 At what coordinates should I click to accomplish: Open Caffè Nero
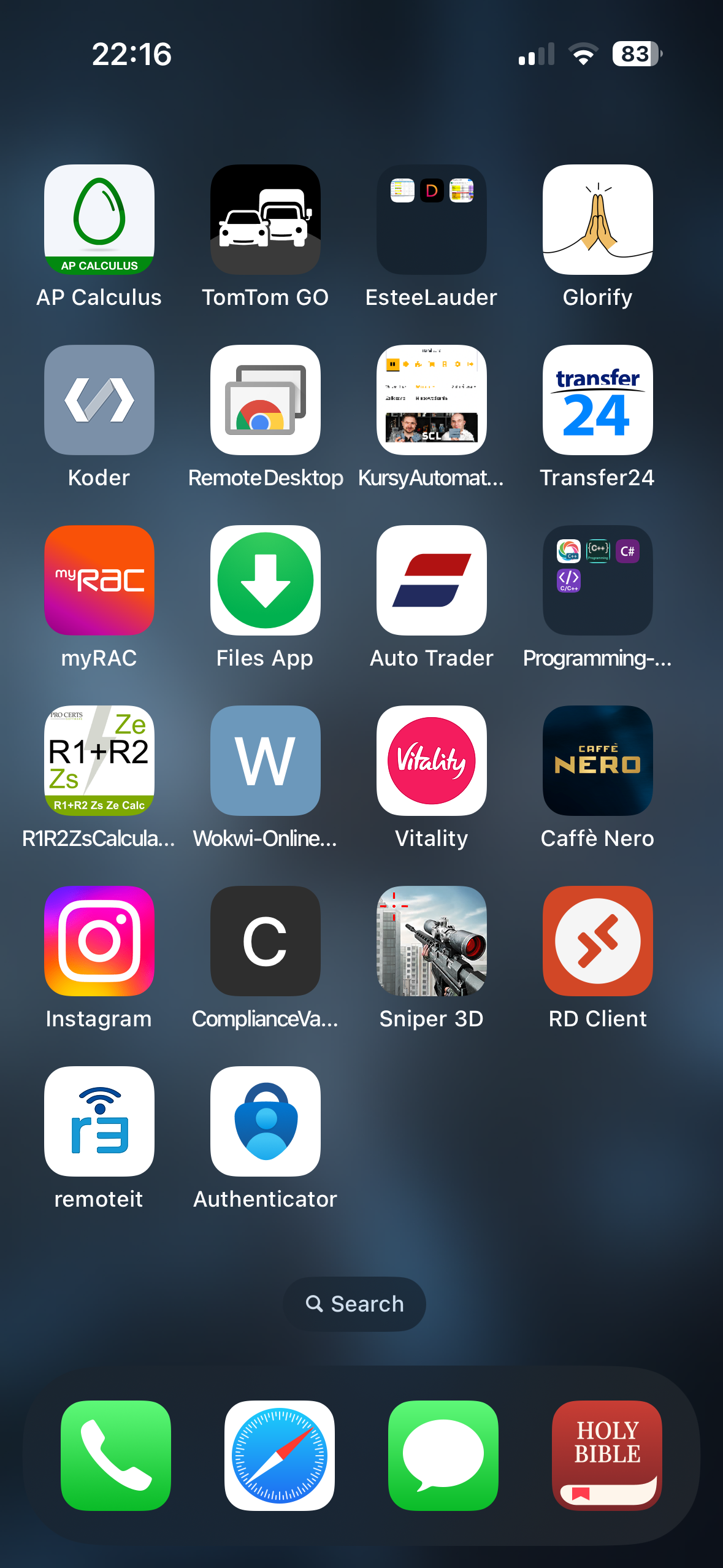point(598,761)
